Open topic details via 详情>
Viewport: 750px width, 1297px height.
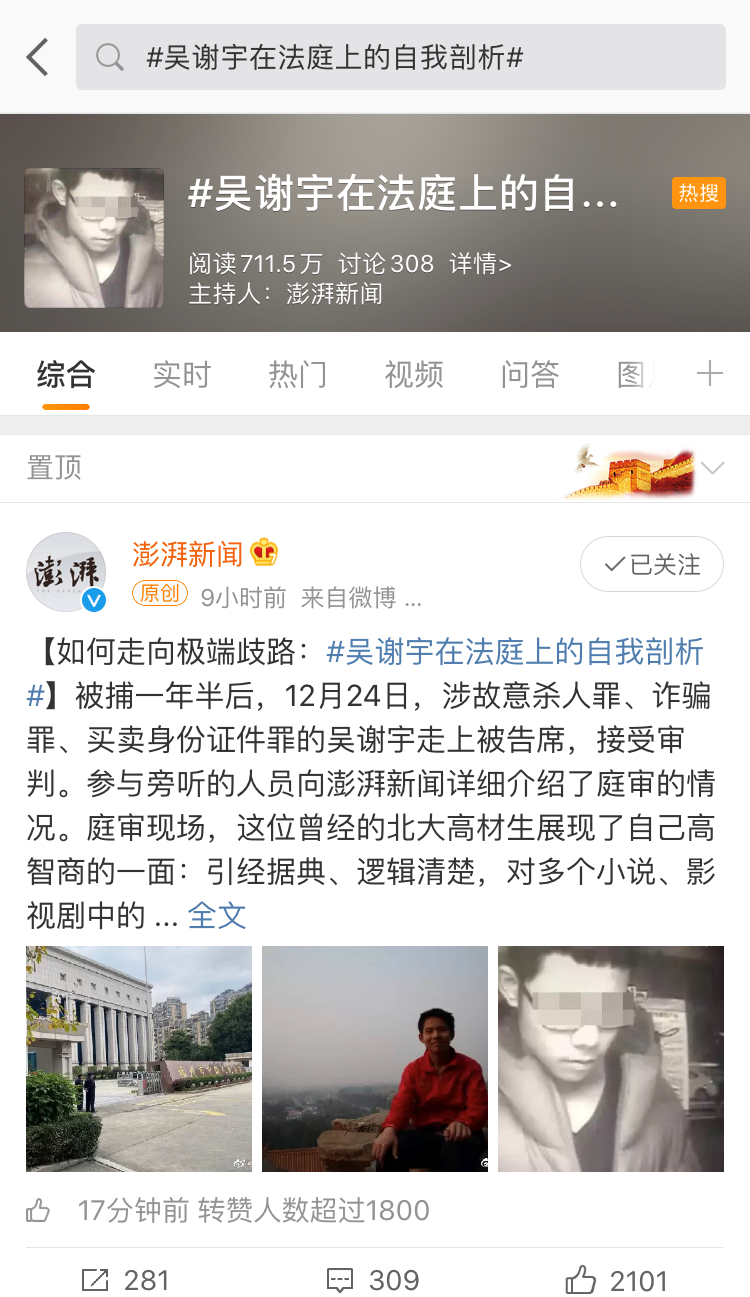coord(480,264)
